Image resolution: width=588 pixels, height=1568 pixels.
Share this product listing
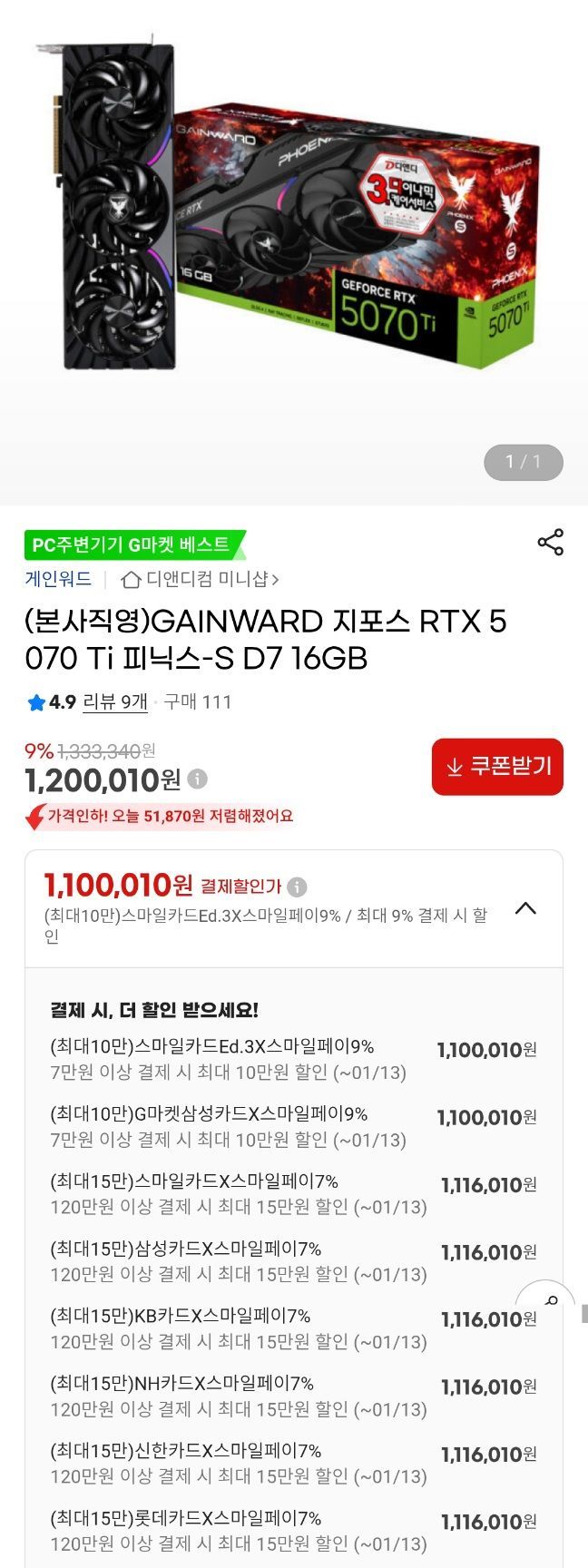point(550,543)
